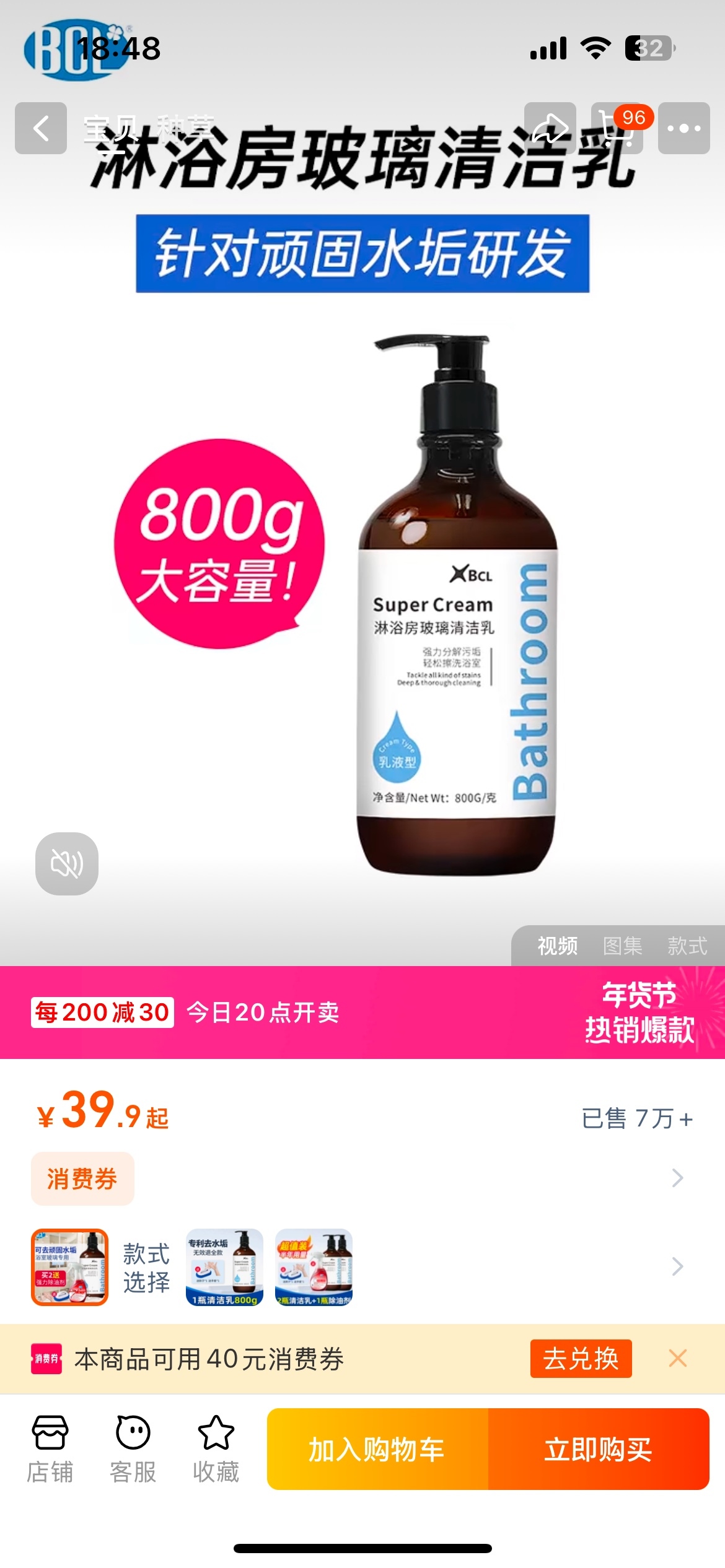Viewport: 725px width, 1568px height.
Task: Select the 视频 media tab
Action: click(557, 946)
